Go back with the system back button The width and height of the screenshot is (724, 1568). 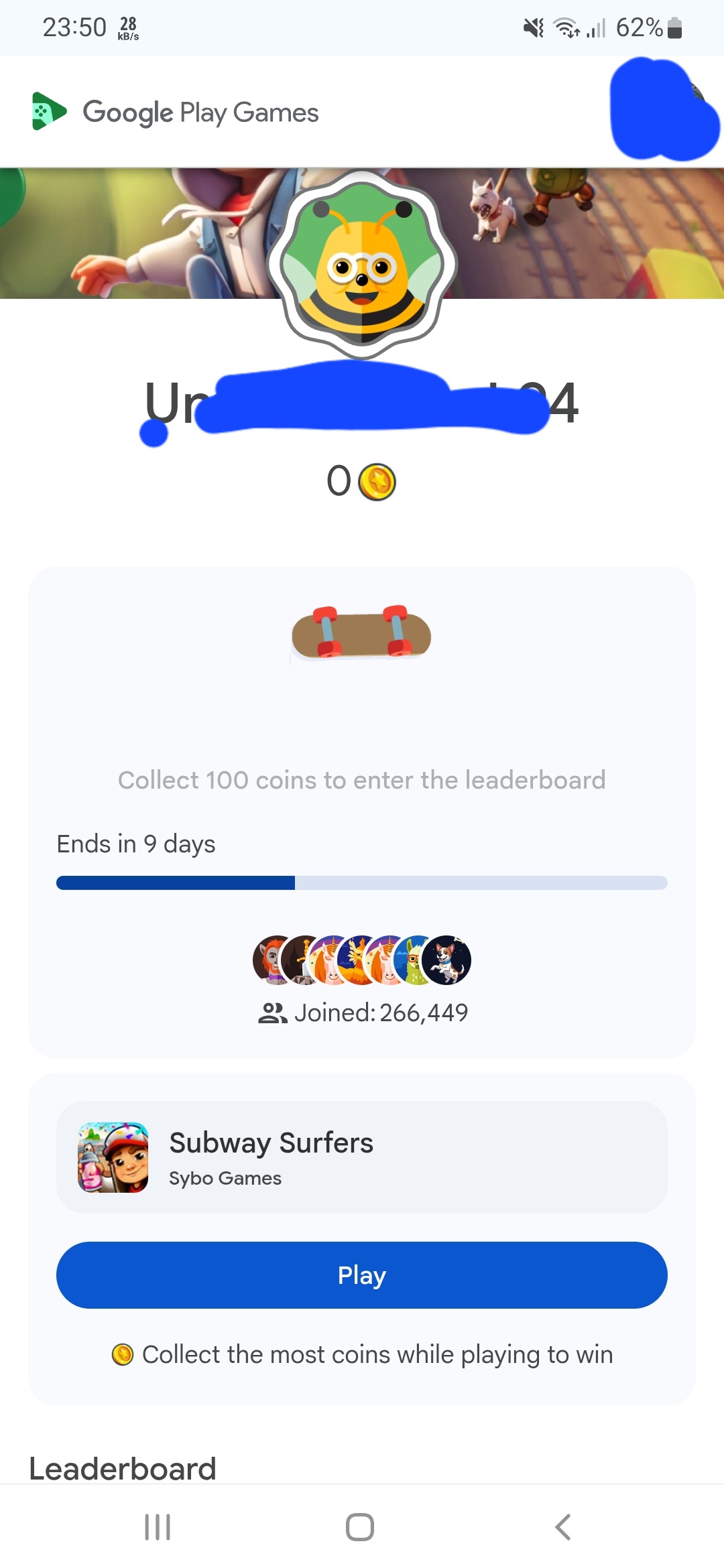coord(563,1527)
